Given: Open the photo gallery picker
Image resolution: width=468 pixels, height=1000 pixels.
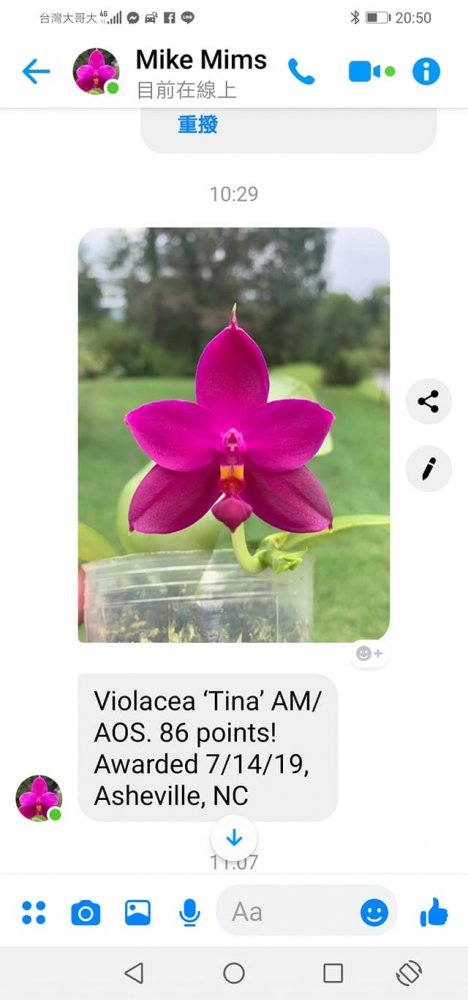Looking at the screenshot, I should pyautogui.click(x=138, y=913).
